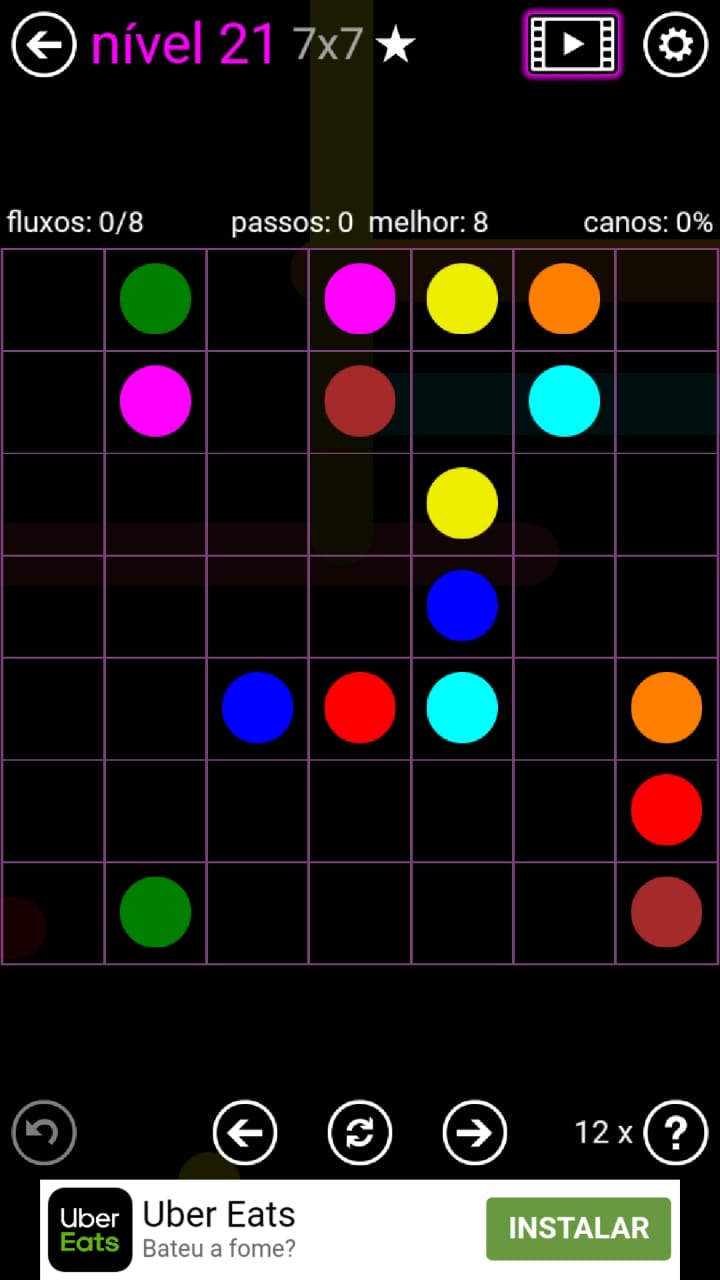This screenshot has height=1280, width=720.
Task: Use a hint with the question mark
Action: pos(676,1133)
